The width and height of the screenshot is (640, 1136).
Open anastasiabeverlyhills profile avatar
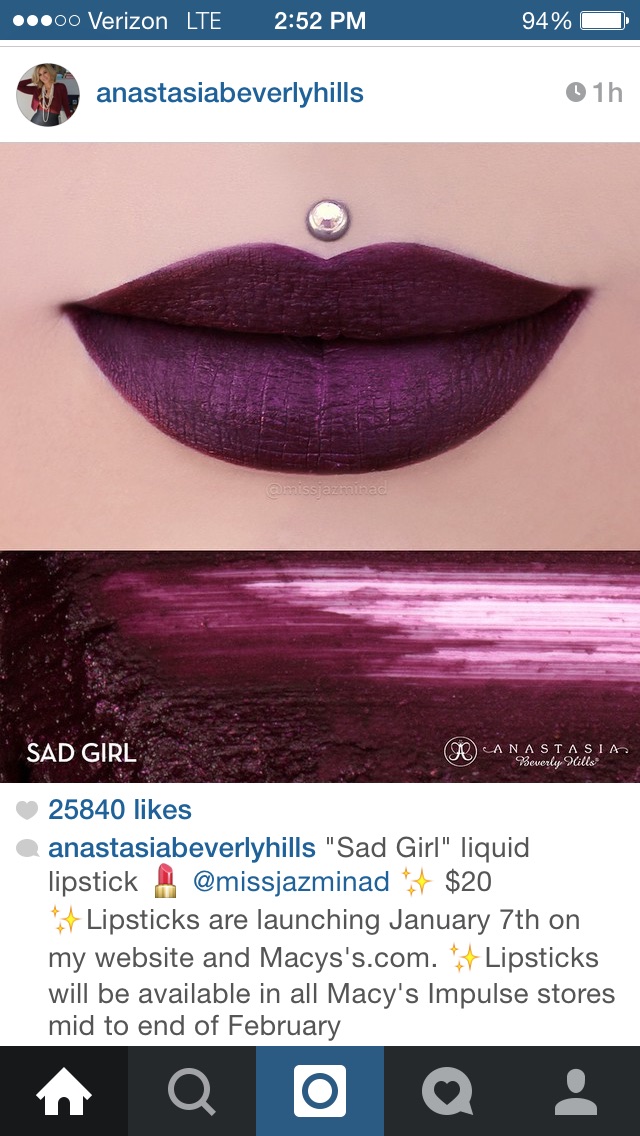[47, 94]
